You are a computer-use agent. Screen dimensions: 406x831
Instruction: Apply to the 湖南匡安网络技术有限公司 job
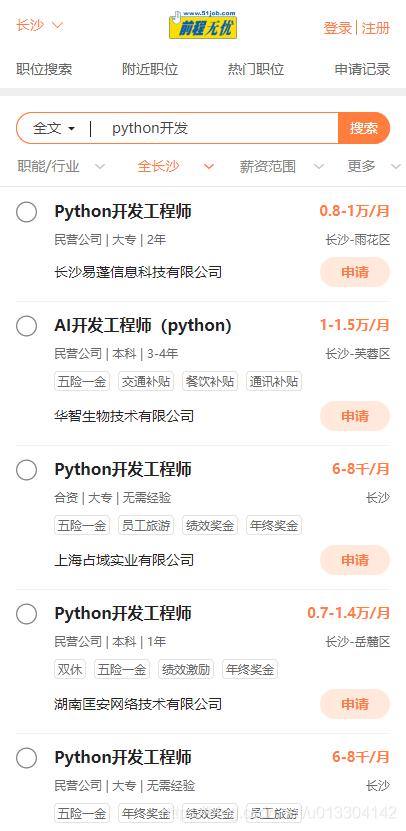(x=355, y=704)
